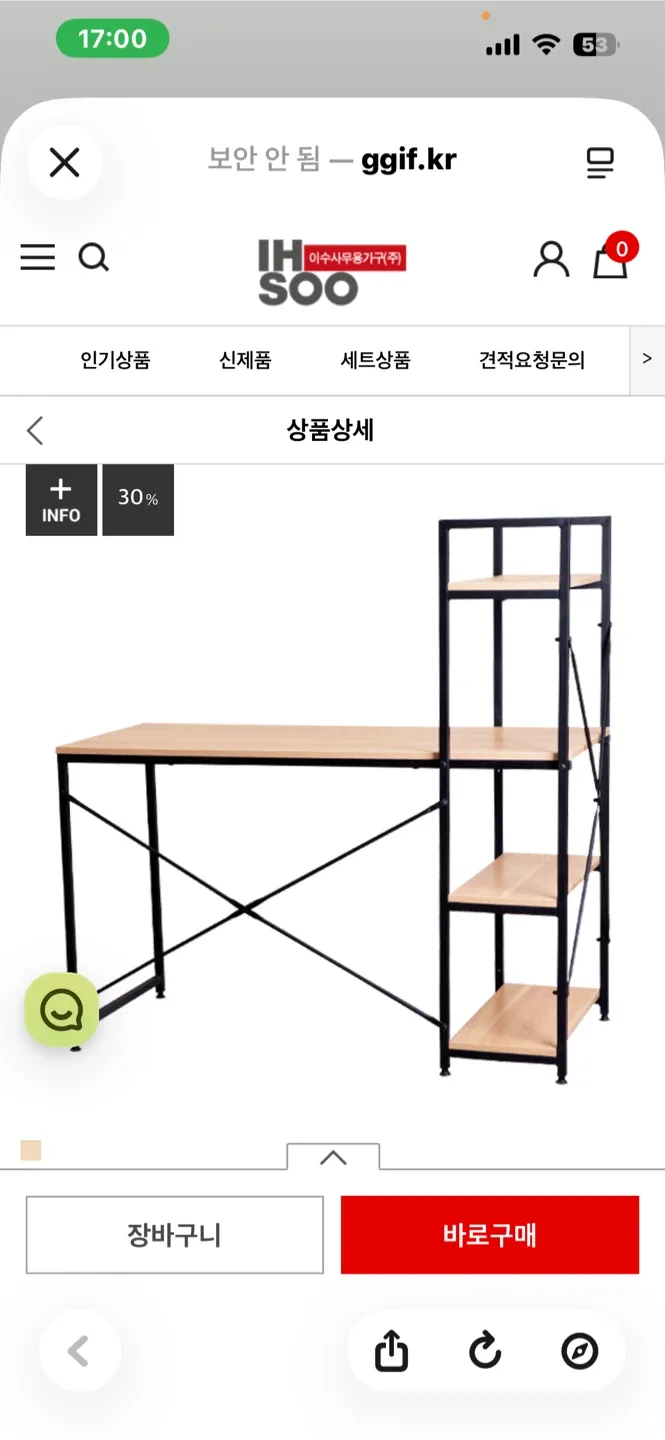Choose the beige color swatch
The height and width of the screenshot is (1440, 665).
[x=31, y=1151]
